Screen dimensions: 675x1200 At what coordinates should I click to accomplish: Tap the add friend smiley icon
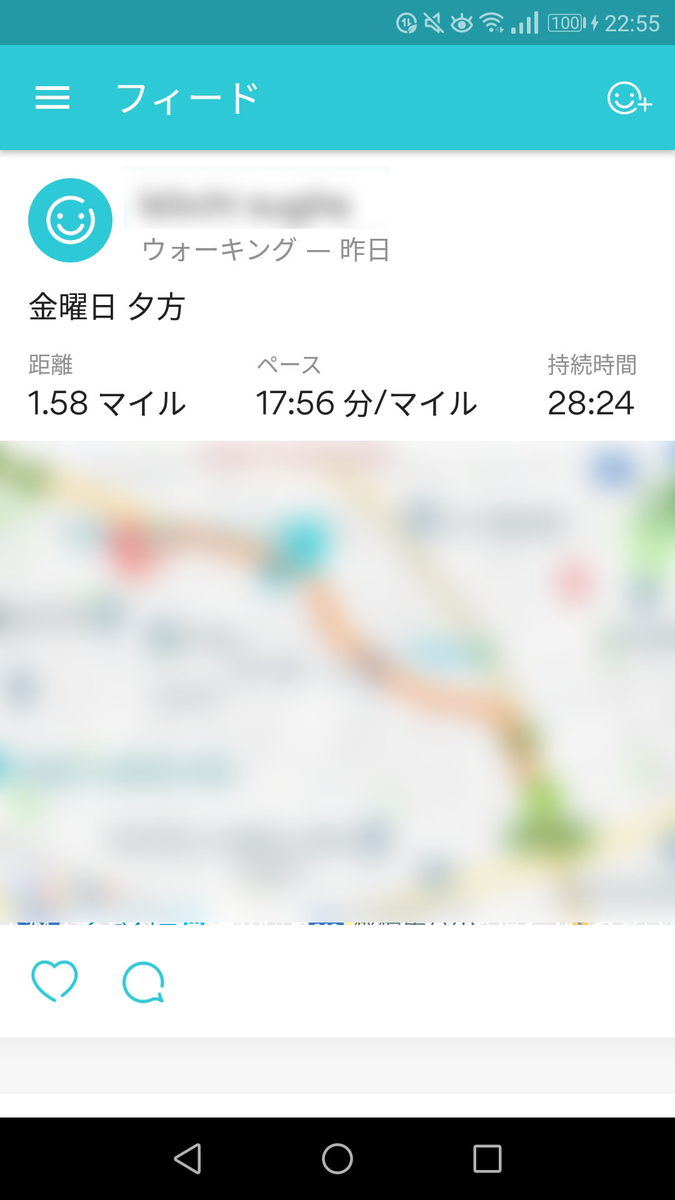click(630, 98)
